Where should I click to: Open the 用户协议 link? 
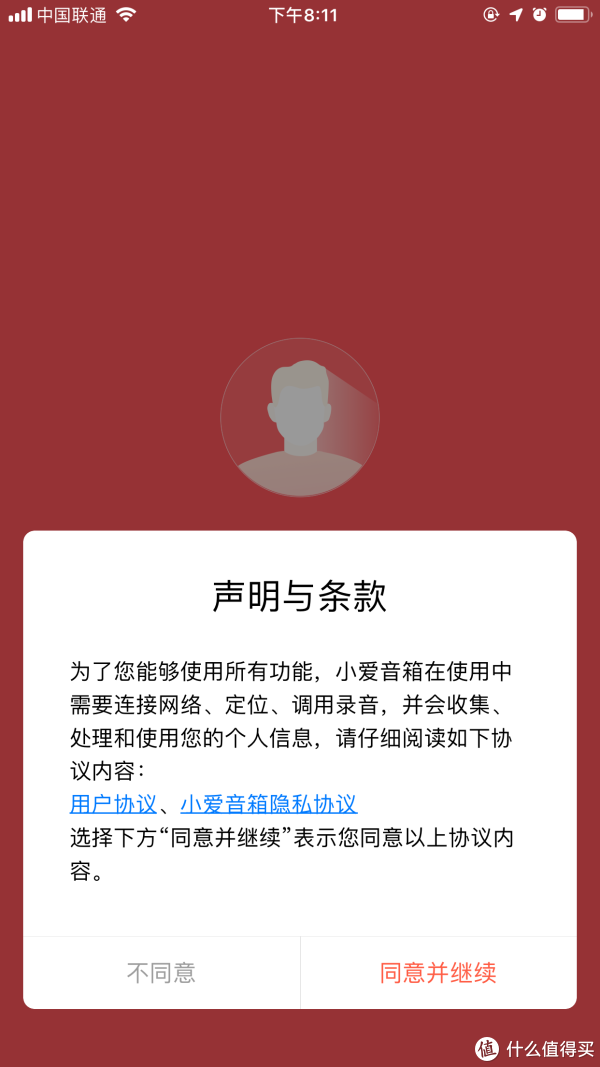click(x=114, y=804)
